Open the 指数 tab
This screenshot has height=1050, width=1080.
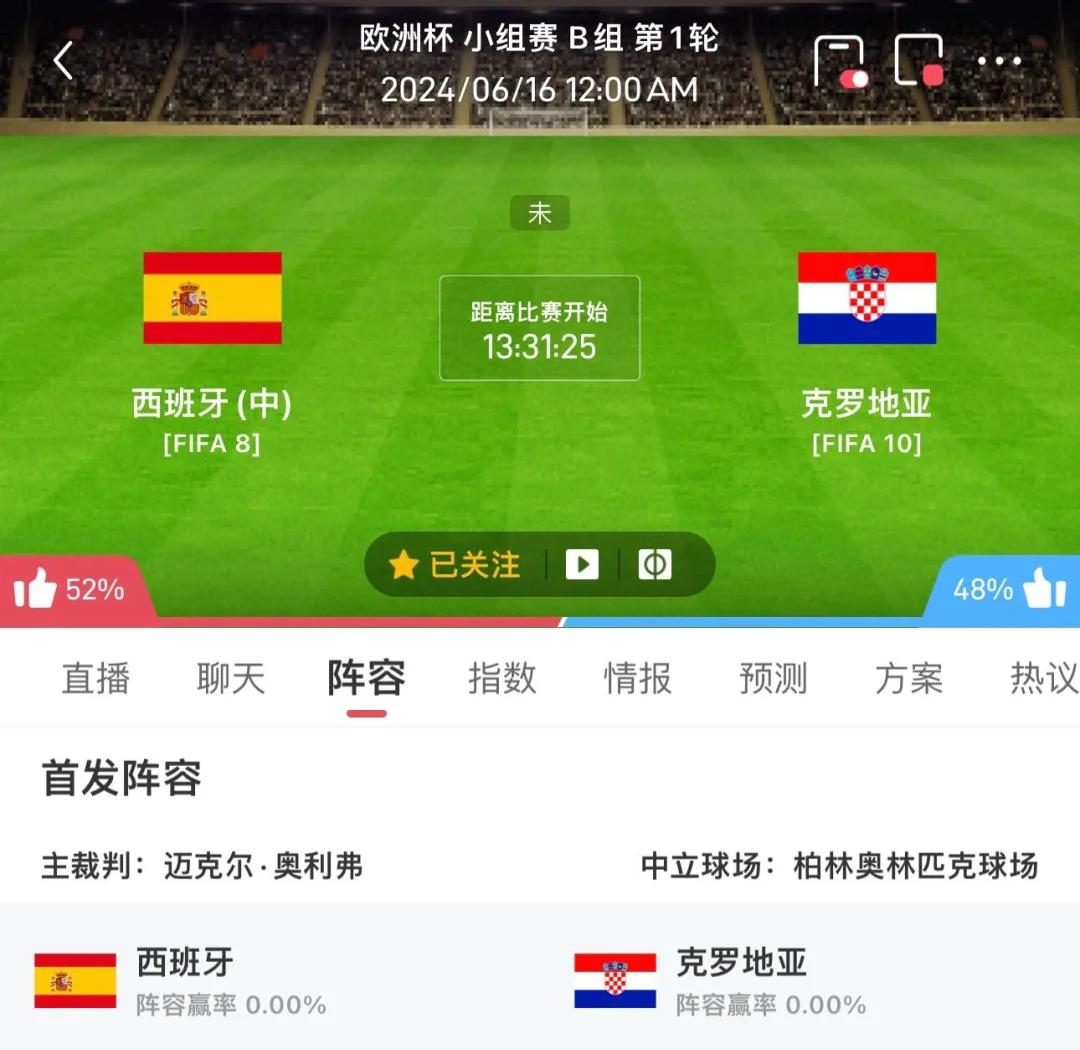502,679
